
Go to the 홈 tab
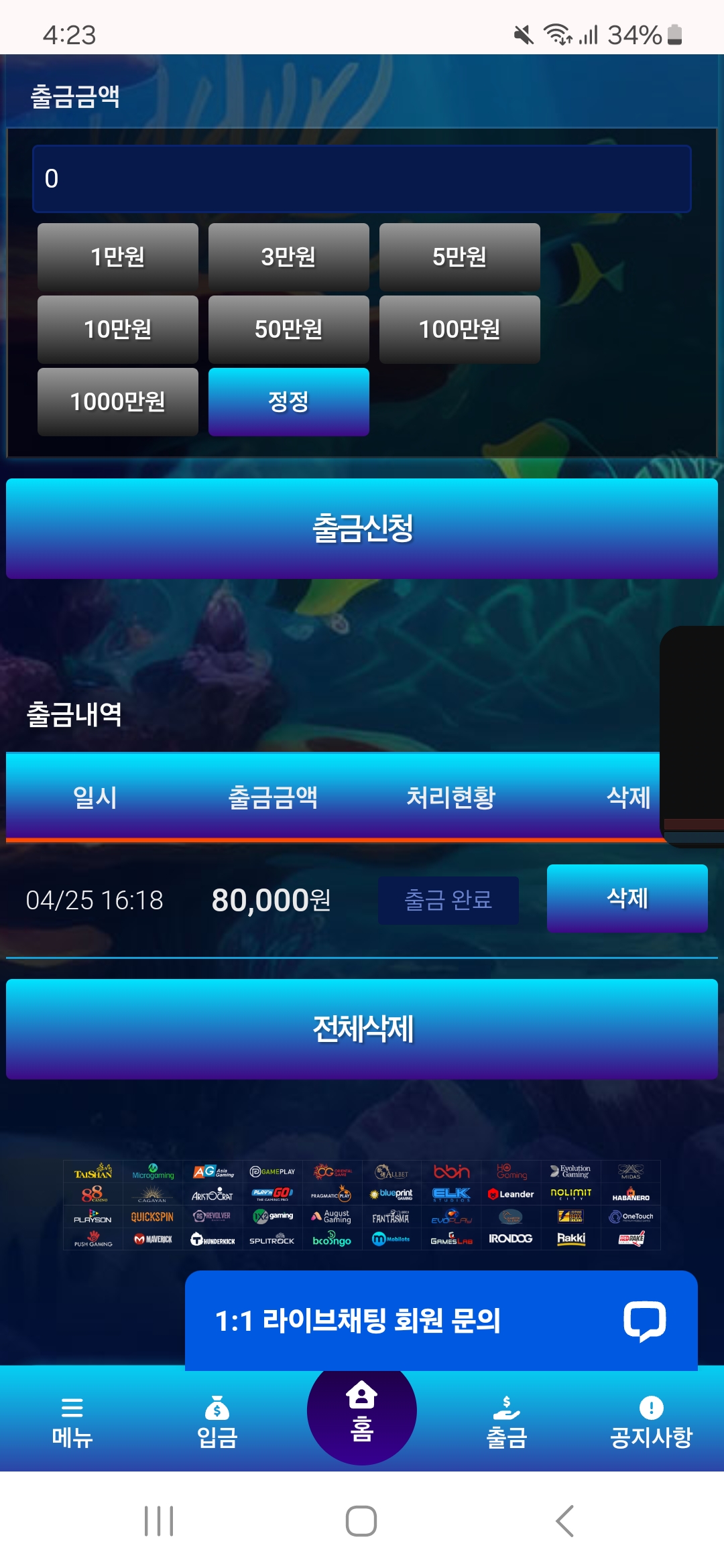tap(362, 1411)
